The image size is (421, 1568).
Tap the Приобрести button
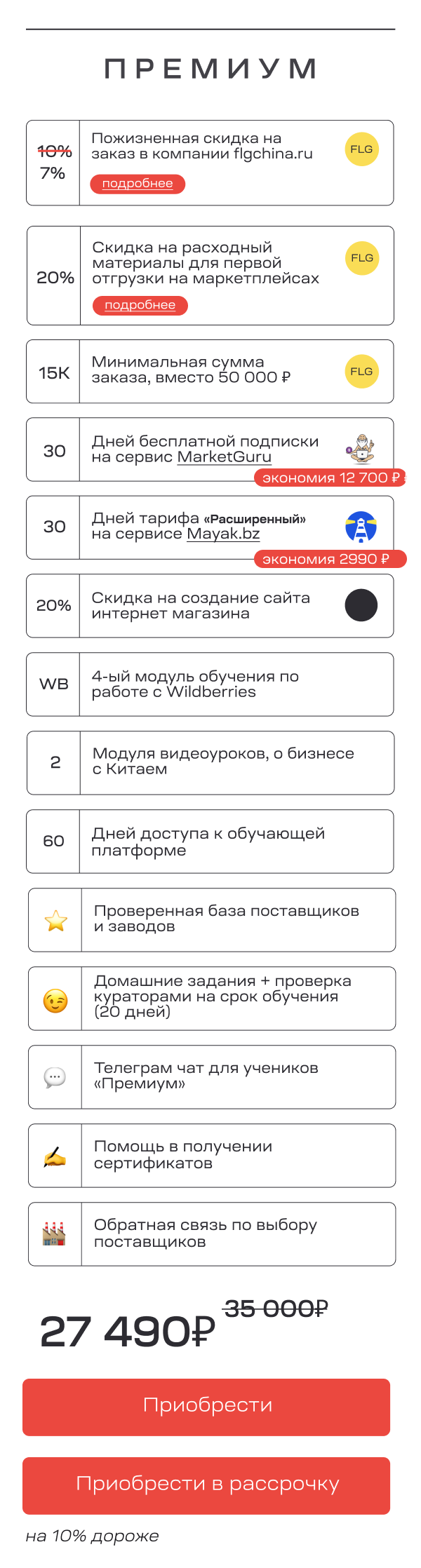point(206,1407)
